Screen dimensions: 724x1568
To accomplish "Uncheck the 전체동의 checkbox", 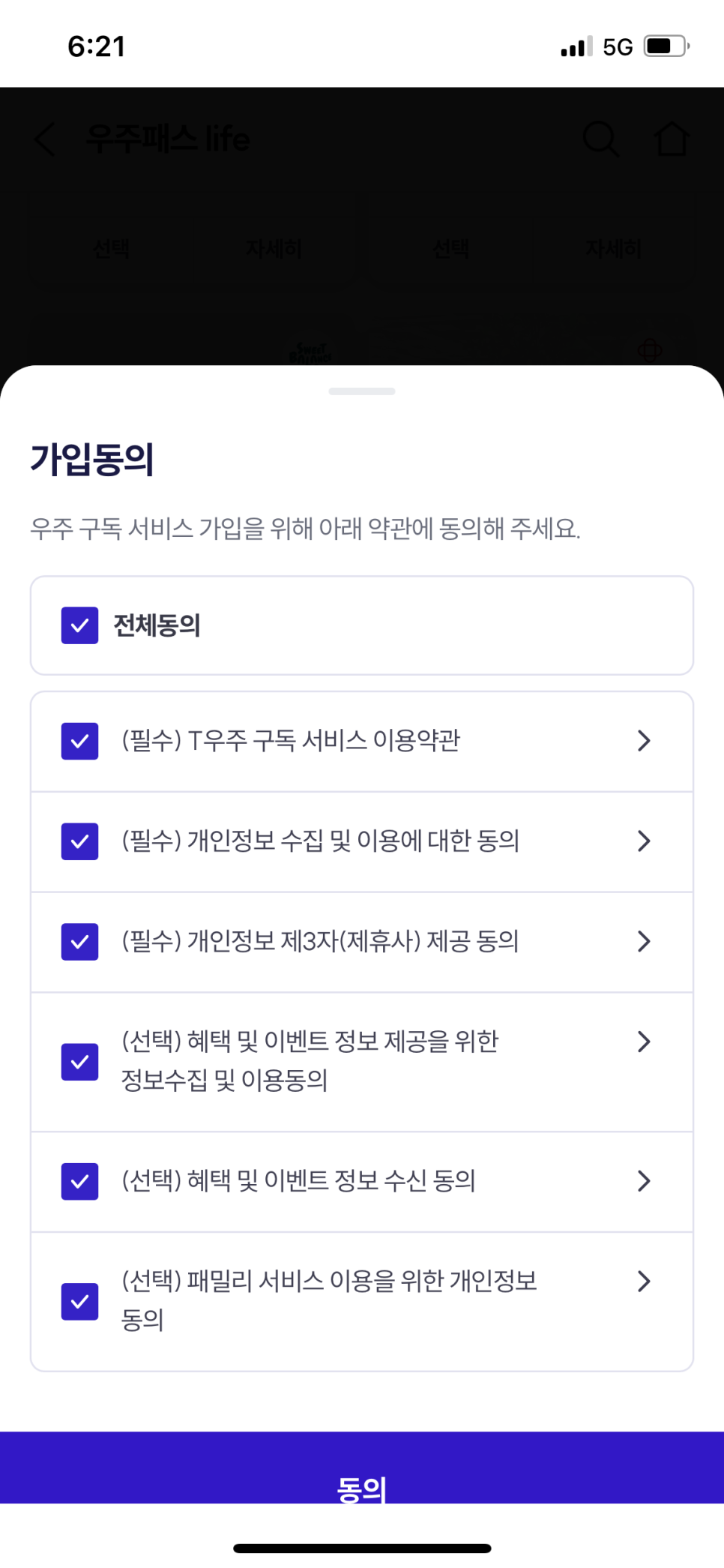I will tap(79, 625).
